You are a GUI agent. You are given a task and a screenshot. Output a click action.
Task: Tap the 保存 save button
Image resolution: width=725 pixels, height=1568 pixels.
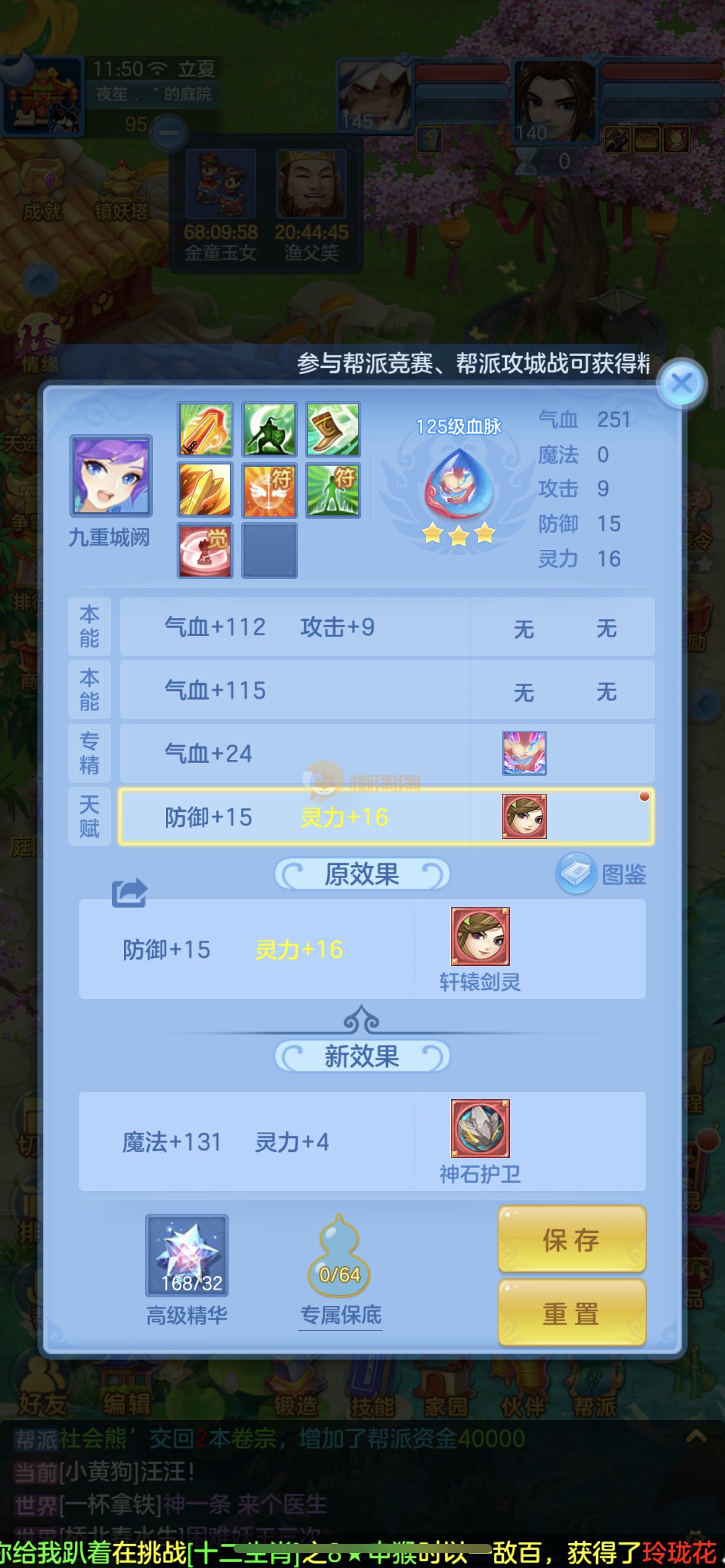pos(571,1240)
